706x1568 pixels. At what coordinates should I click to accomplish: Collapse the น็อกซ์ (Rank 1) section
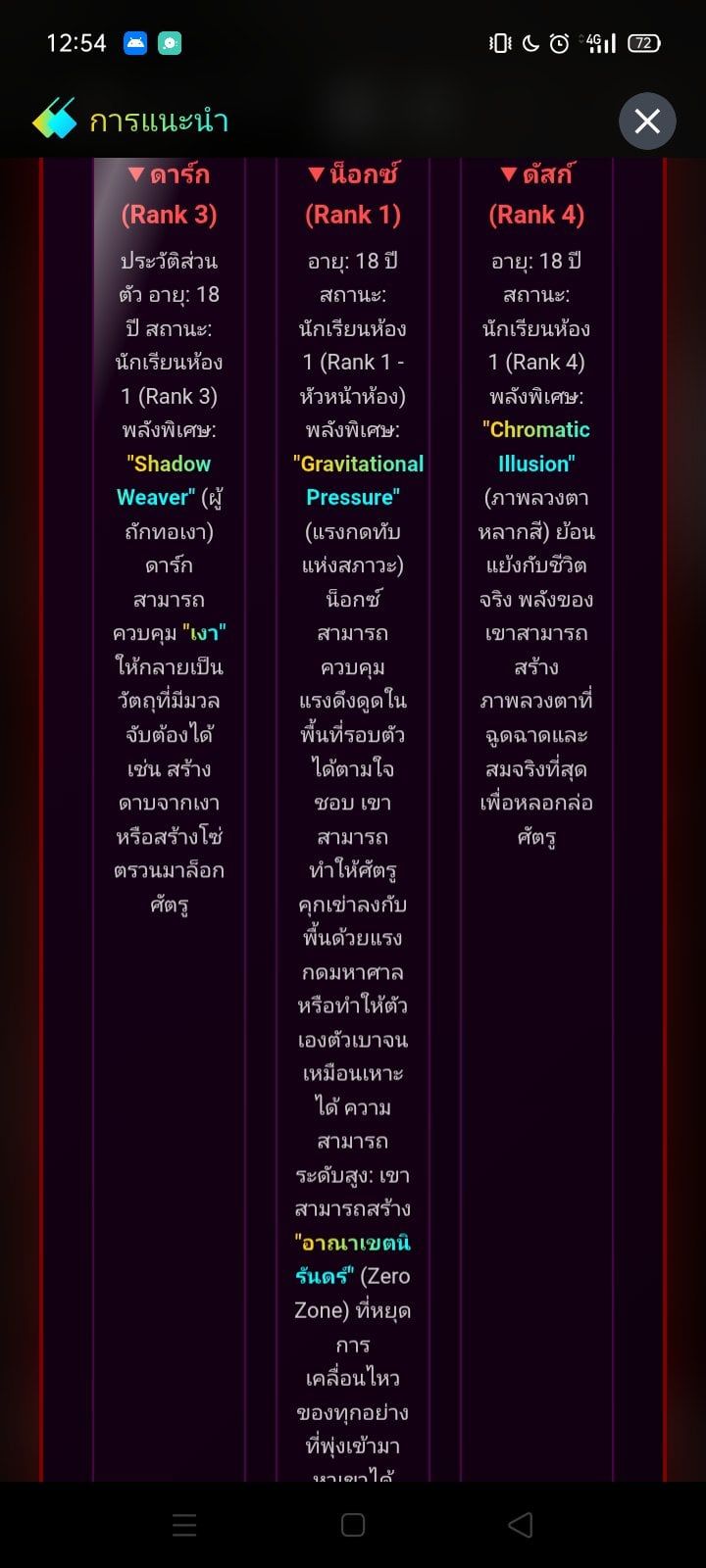coord(353,195)
